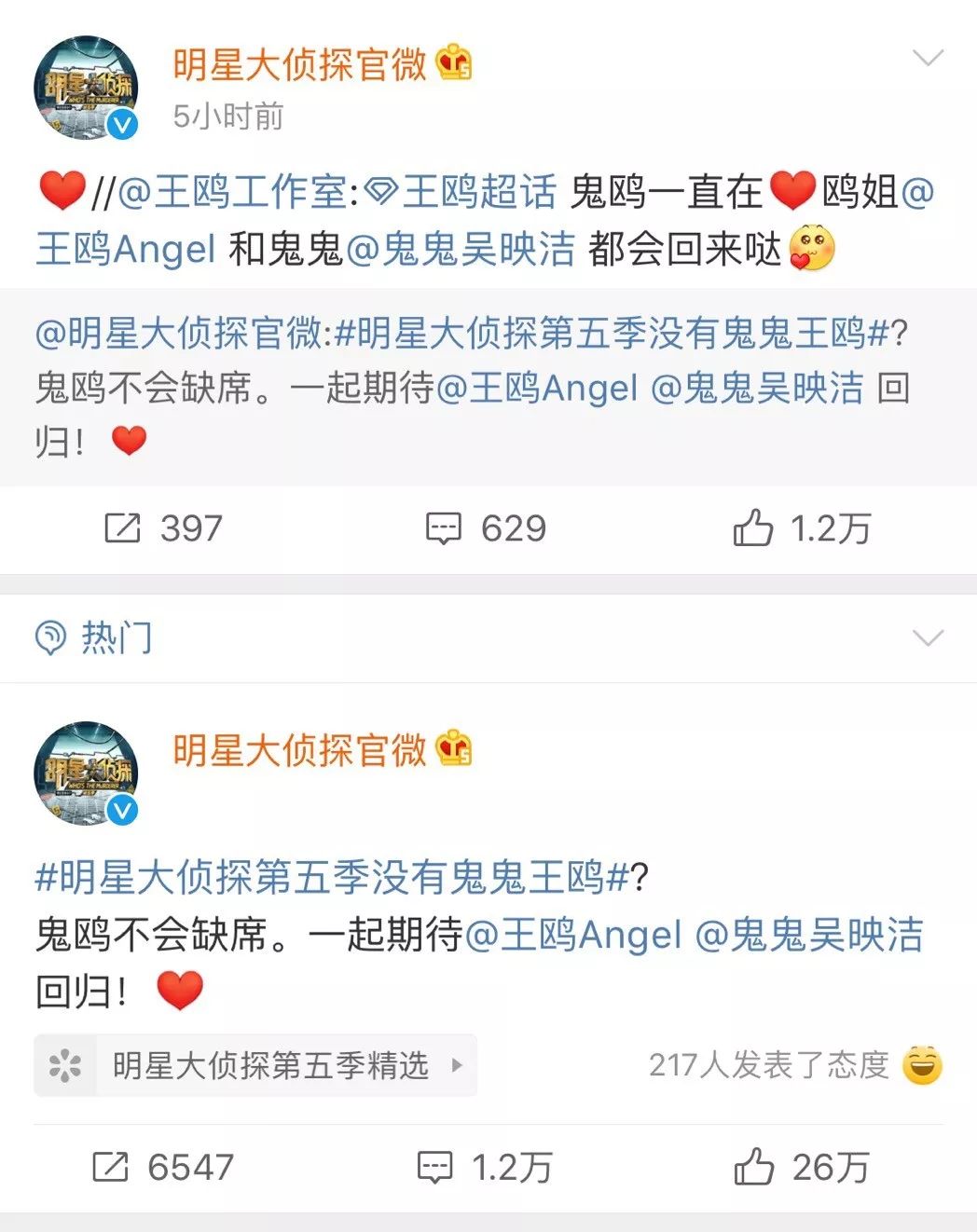Repost the top post with 397 reposts
977x1232 pixels.
[164, 528]
